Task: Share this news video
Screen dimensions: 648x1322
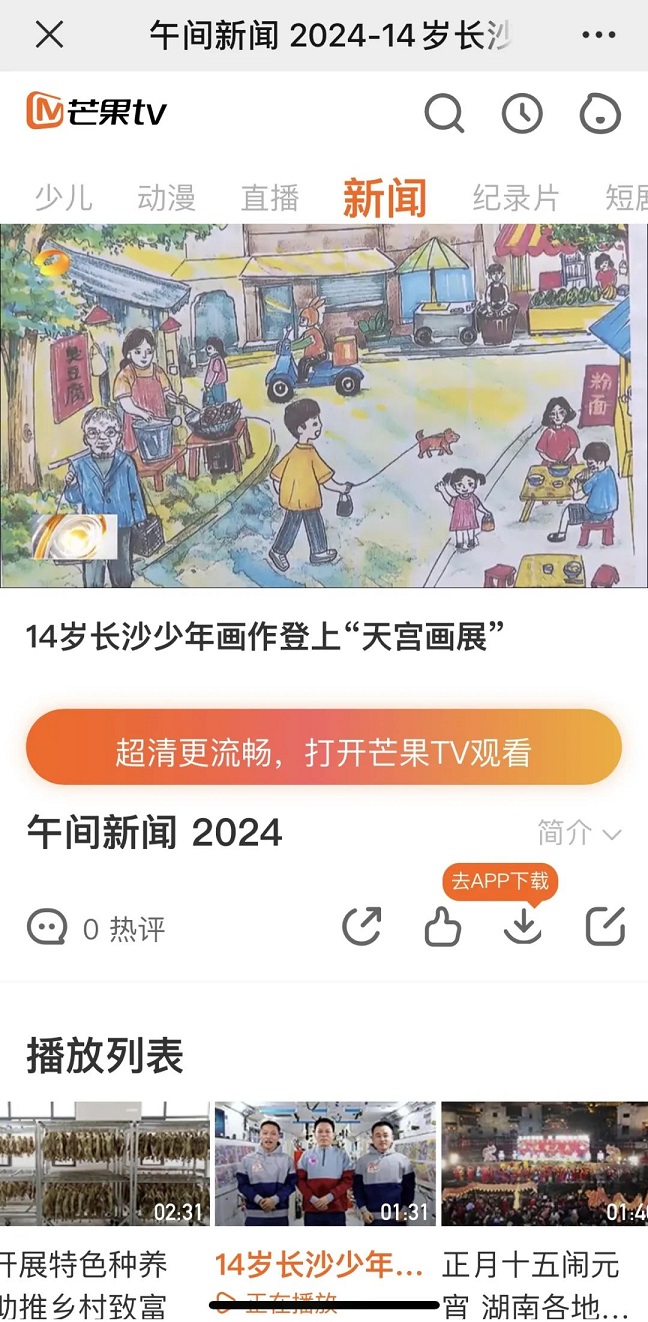Action: click(361, 927)
